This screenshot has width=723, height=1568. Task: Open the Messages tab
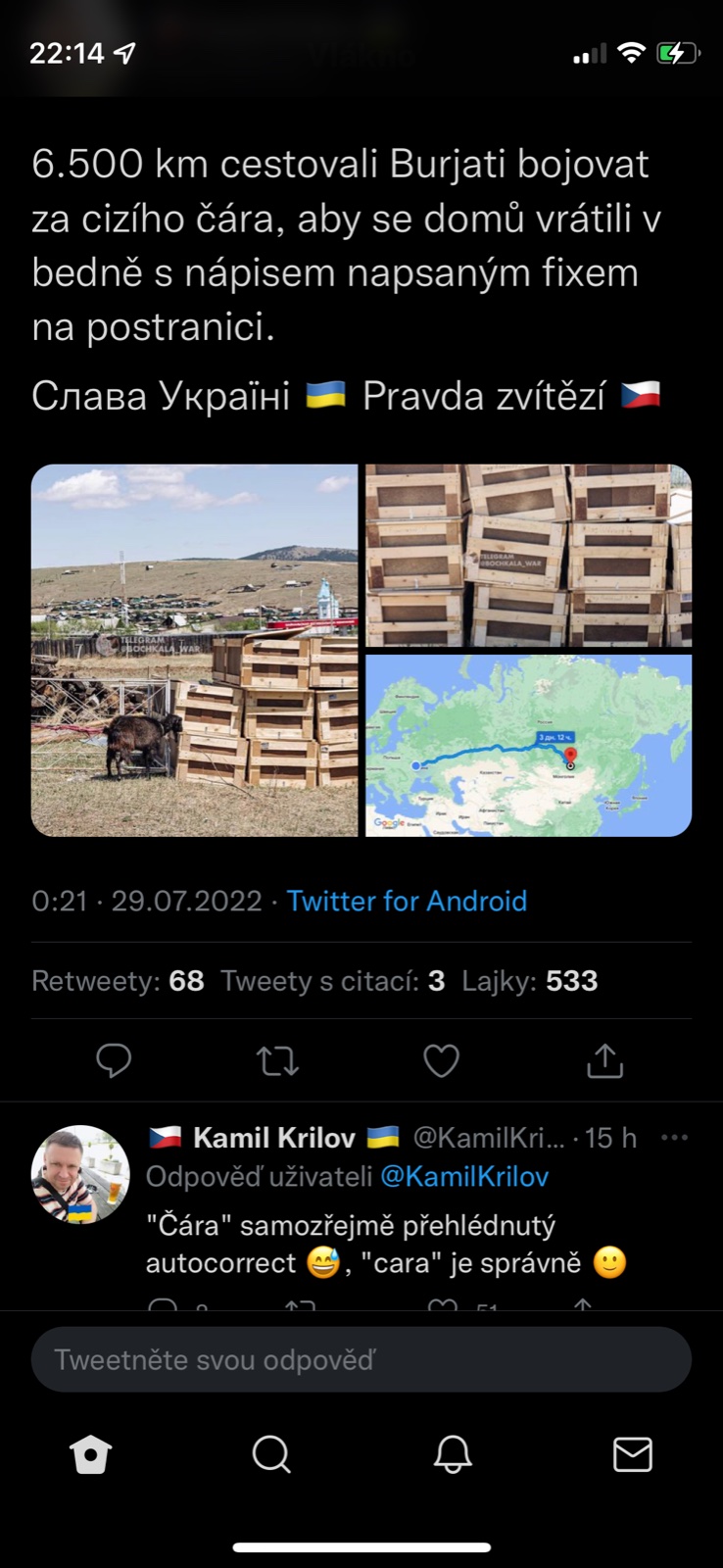pyautogui.click(x=633, y=1455)
